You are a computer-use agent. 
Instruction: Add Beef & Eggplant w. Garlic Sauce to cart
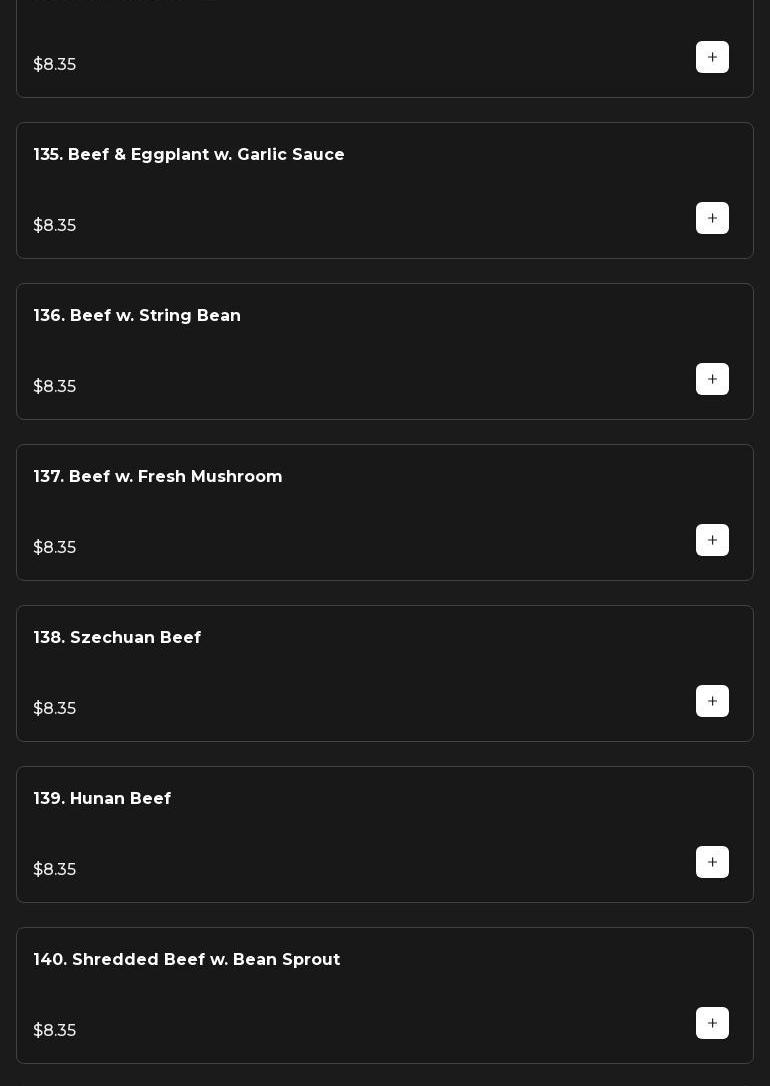pyautogui.click(x=712, y=218)
